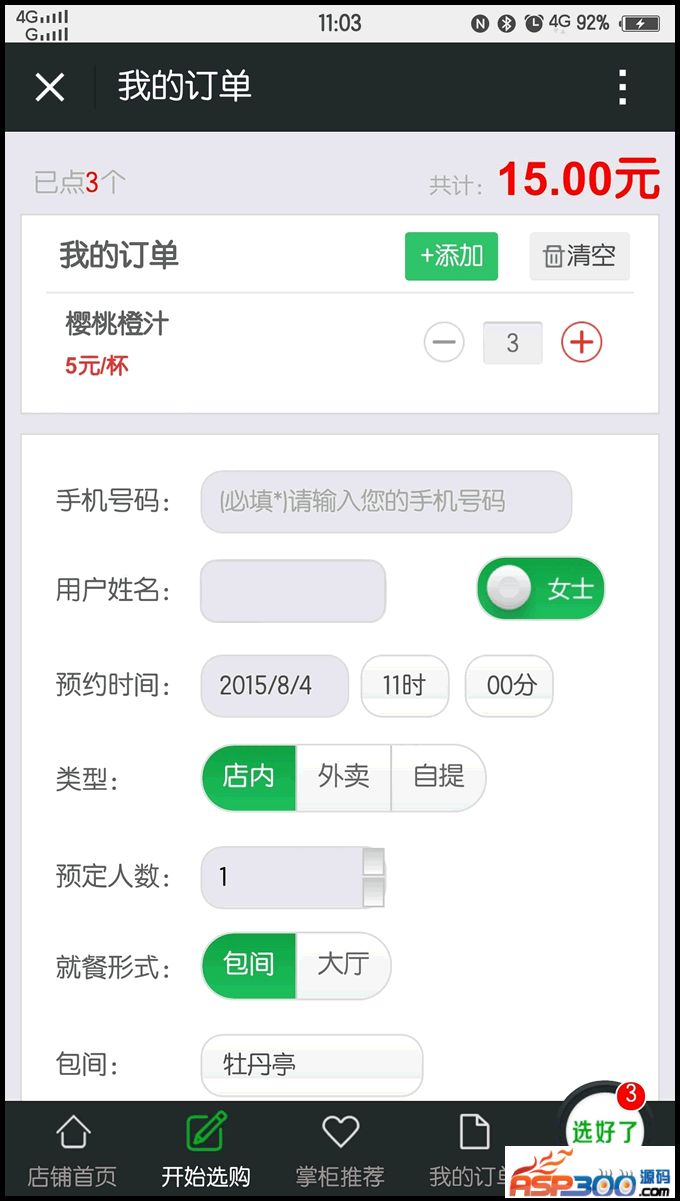Switch dining style to 大厅
This screenshot has height=1201, width=680.
coord(343,965)
